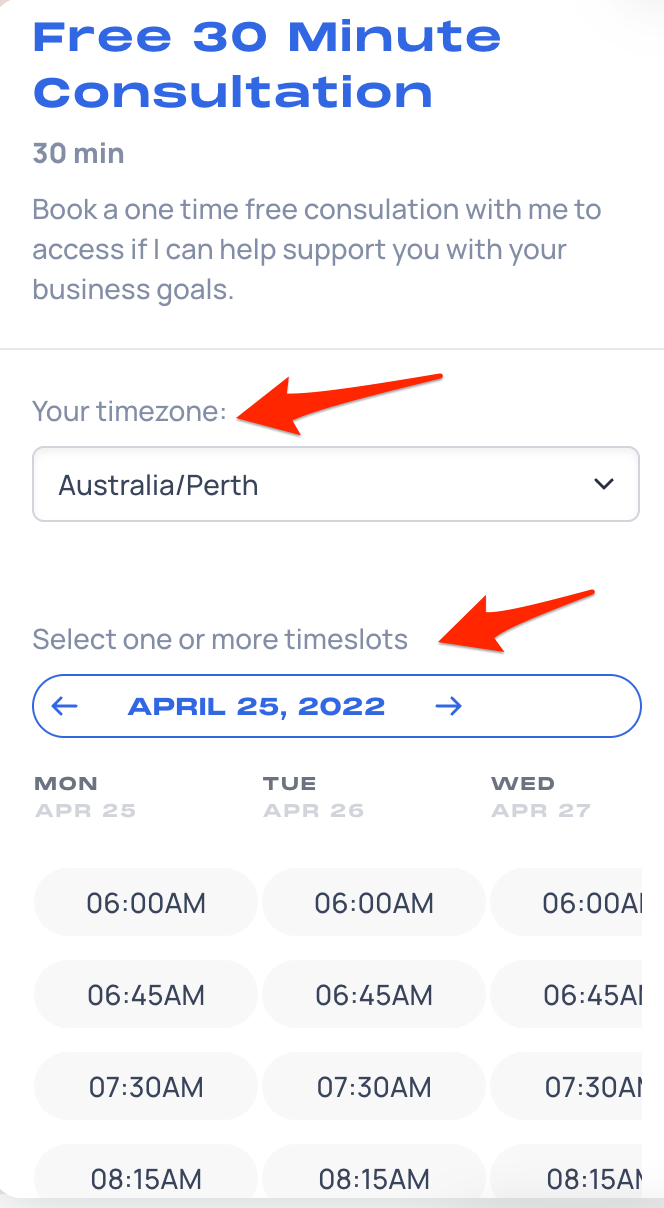Select 06:00AM on Monday Apr 25

tap(146, 903)
